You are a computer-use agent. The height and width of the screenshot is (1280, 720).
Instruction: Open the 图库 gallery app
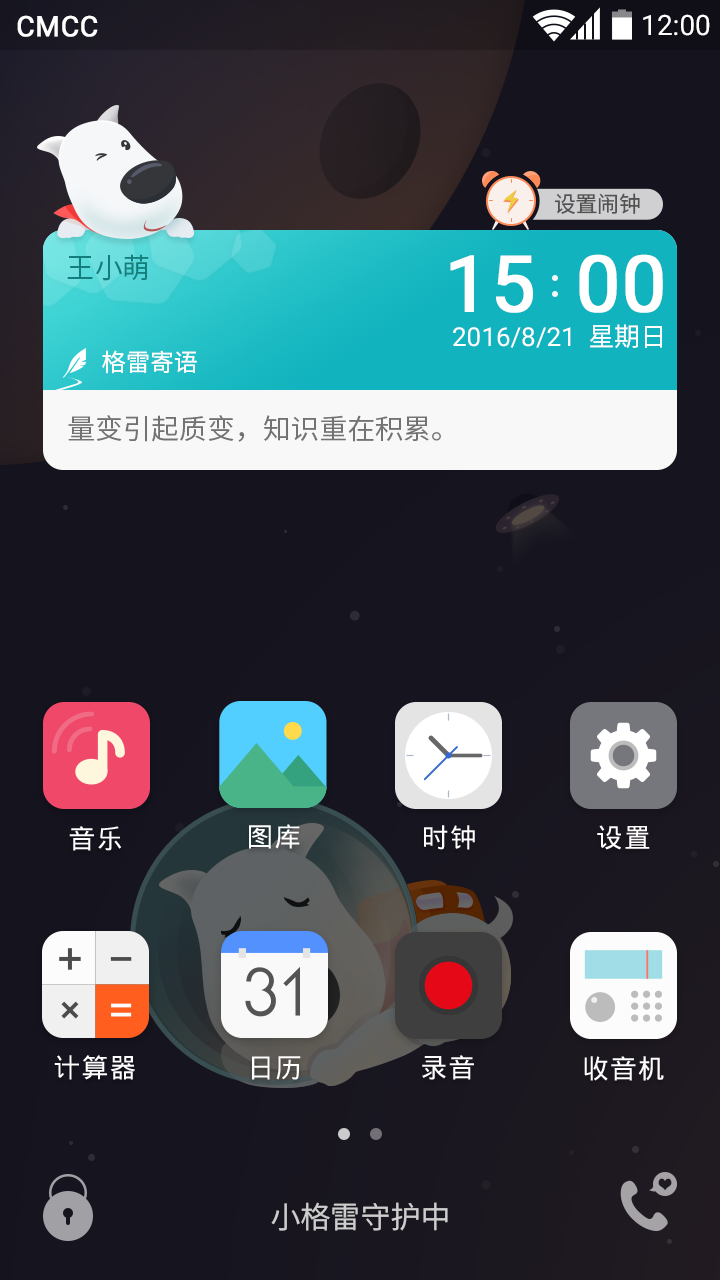[273, 755]
